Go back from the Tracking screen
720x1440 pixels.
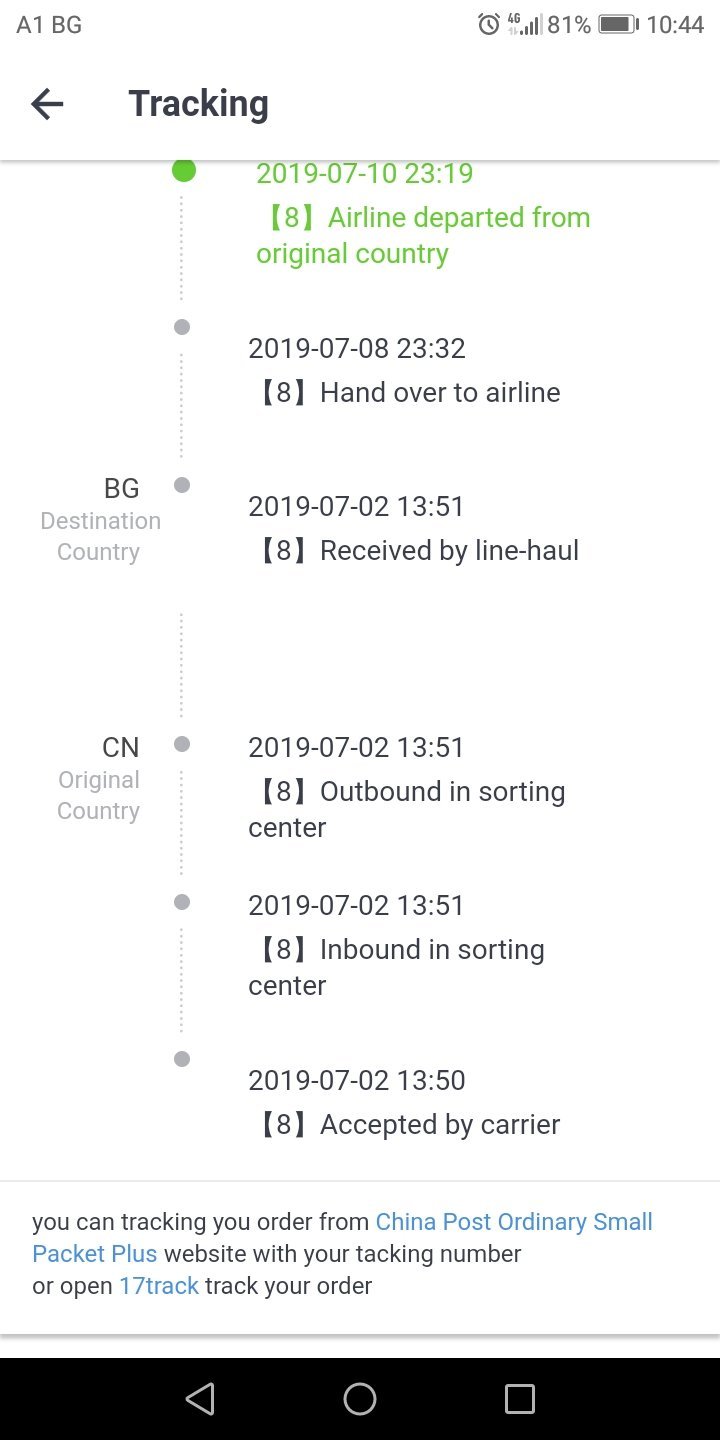pyautogui.click(x=47, y=104)
